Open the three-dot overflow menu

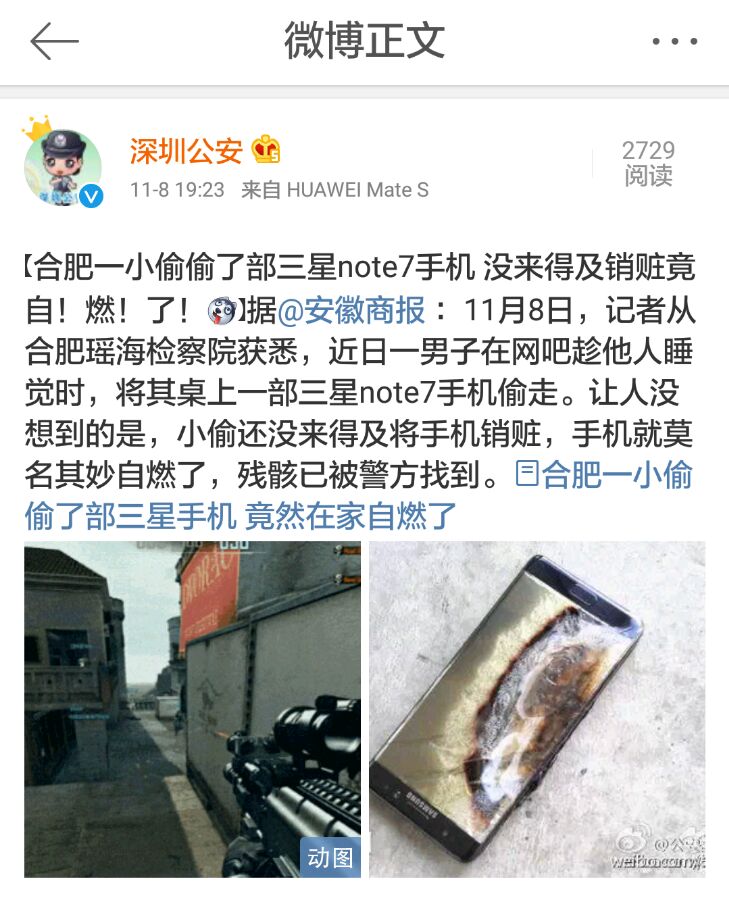click(674, 42)
